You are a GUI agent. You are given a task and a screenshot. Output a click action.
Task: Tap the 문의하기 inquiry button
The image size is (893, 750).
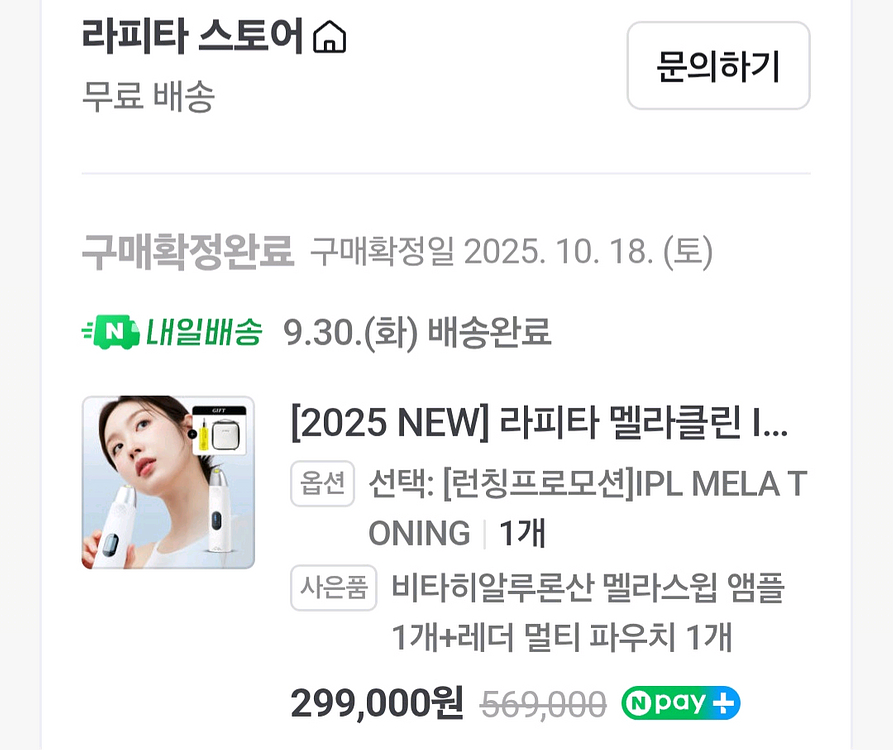[x=718, y=65]
